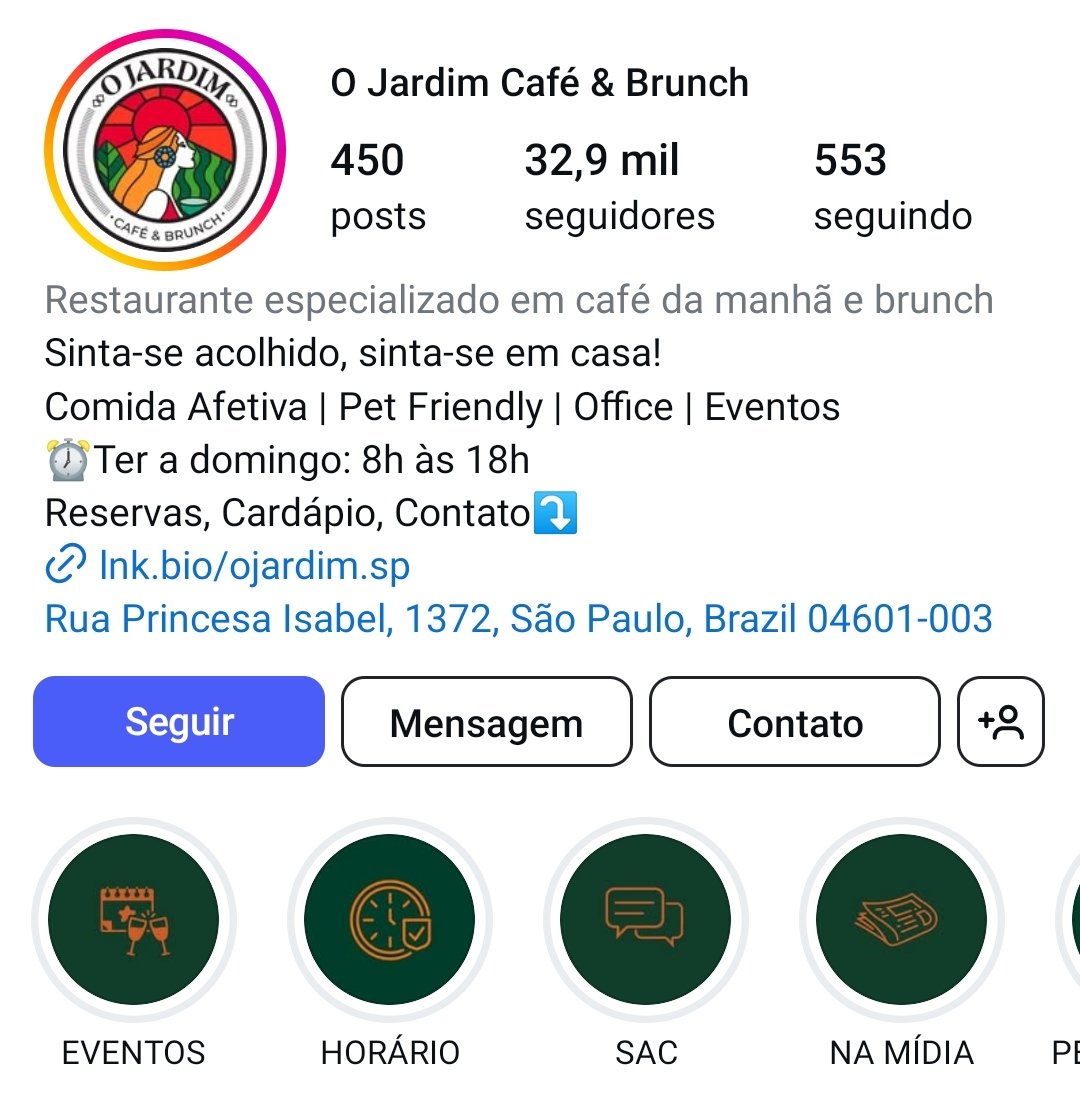The image size is (1080, 1119).
Task: Open the Contato options
Action: pos(795,722)
